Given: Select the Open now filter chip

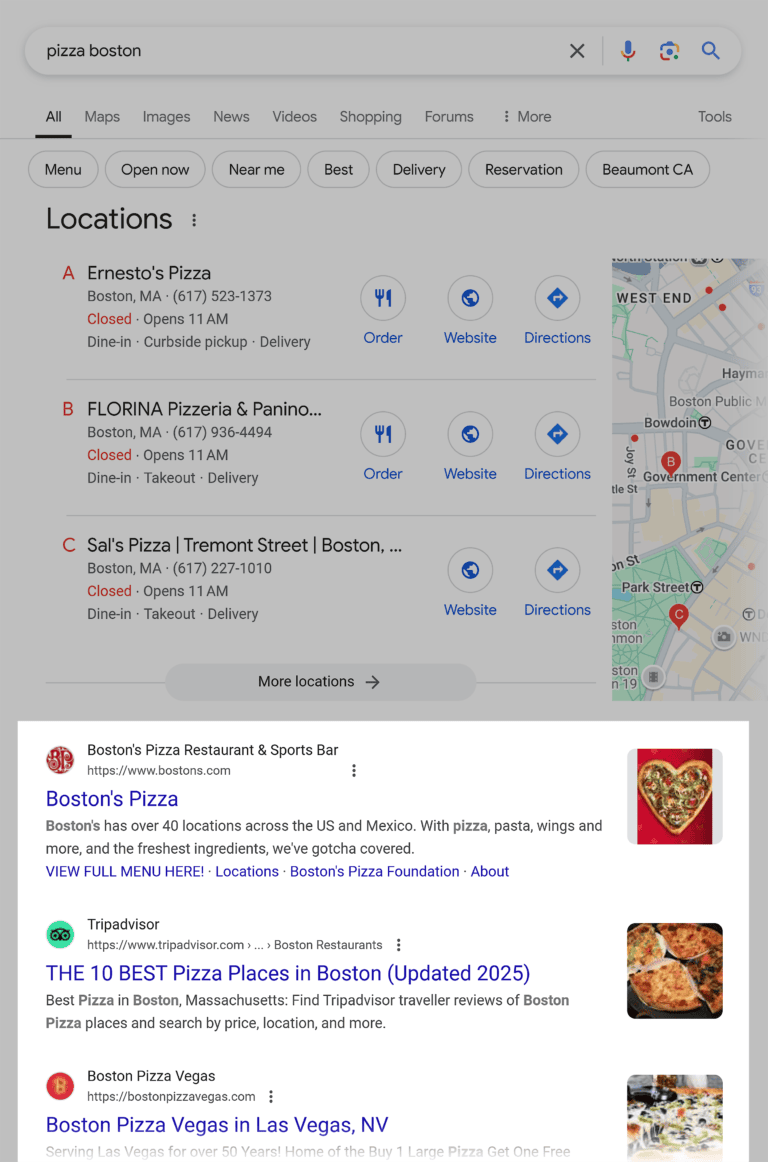Looking at the screenshot, I should 155,170.
